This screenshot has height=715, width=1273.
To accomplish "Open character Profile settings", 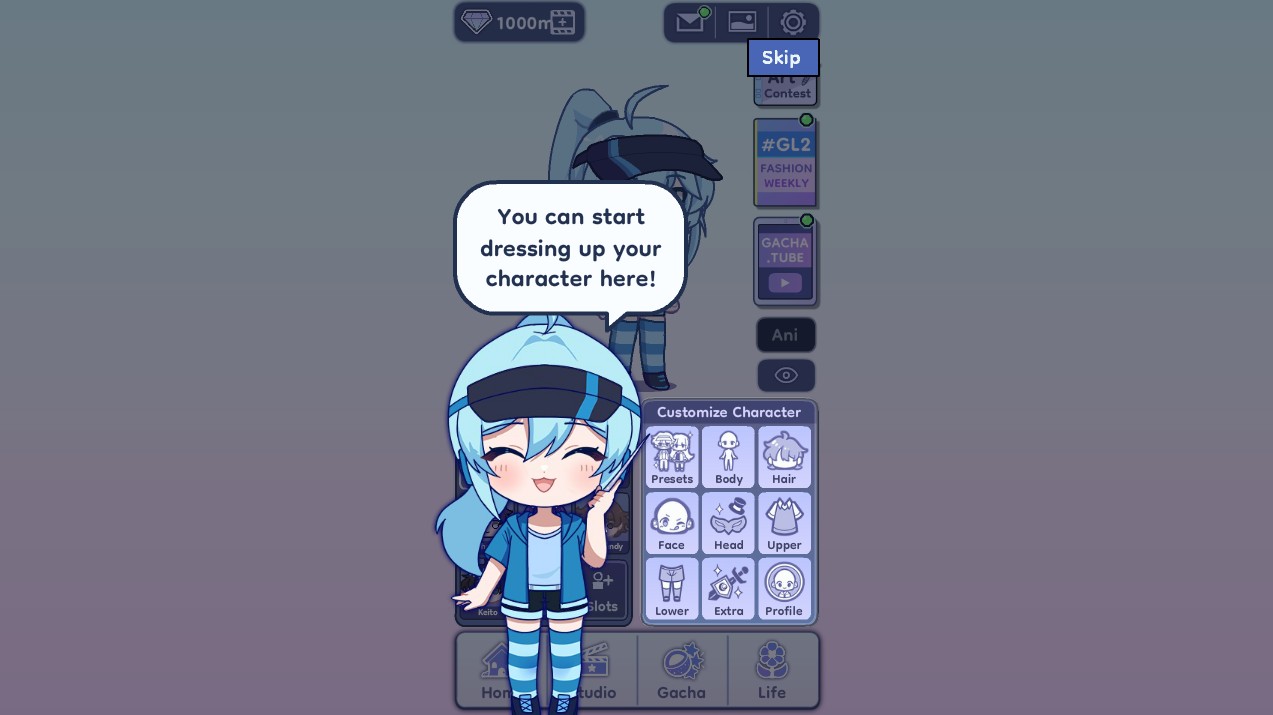I will click(784, 589).
